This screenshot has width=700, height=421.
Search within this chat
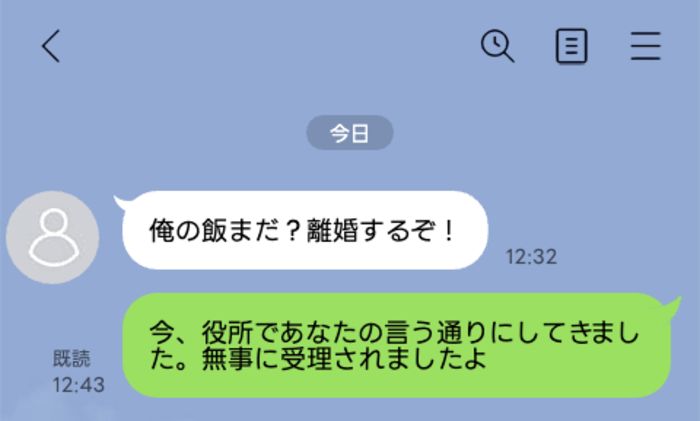coord(497,46)
